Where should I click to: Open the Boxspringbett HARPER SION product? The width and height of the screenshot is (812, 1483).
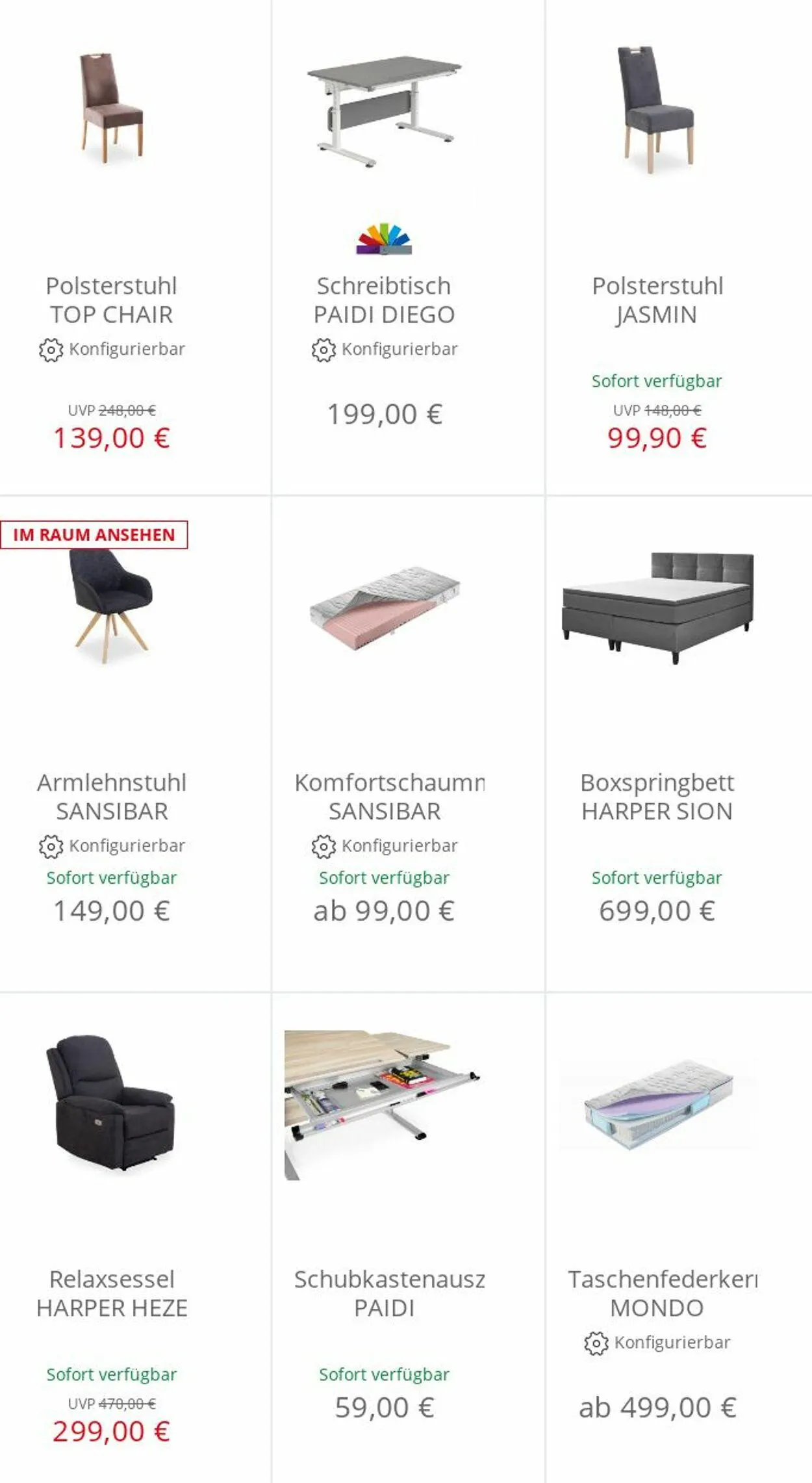[x=657, y=797]
